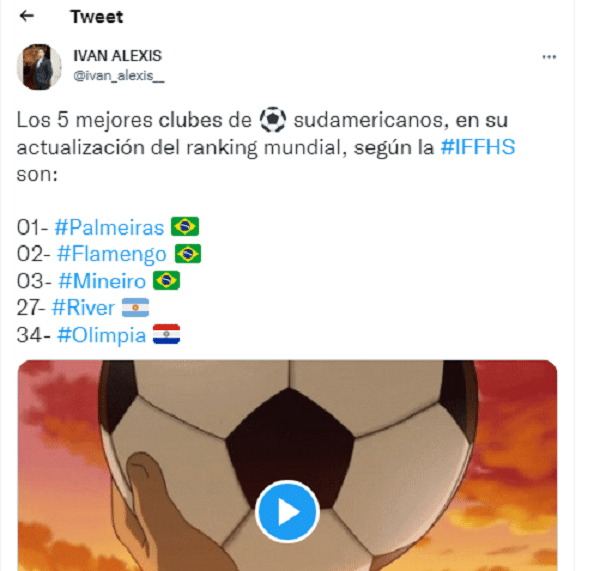Open the #Olimpia hashtag
Viewport: 600px width, 571px height.
point(101,334)
